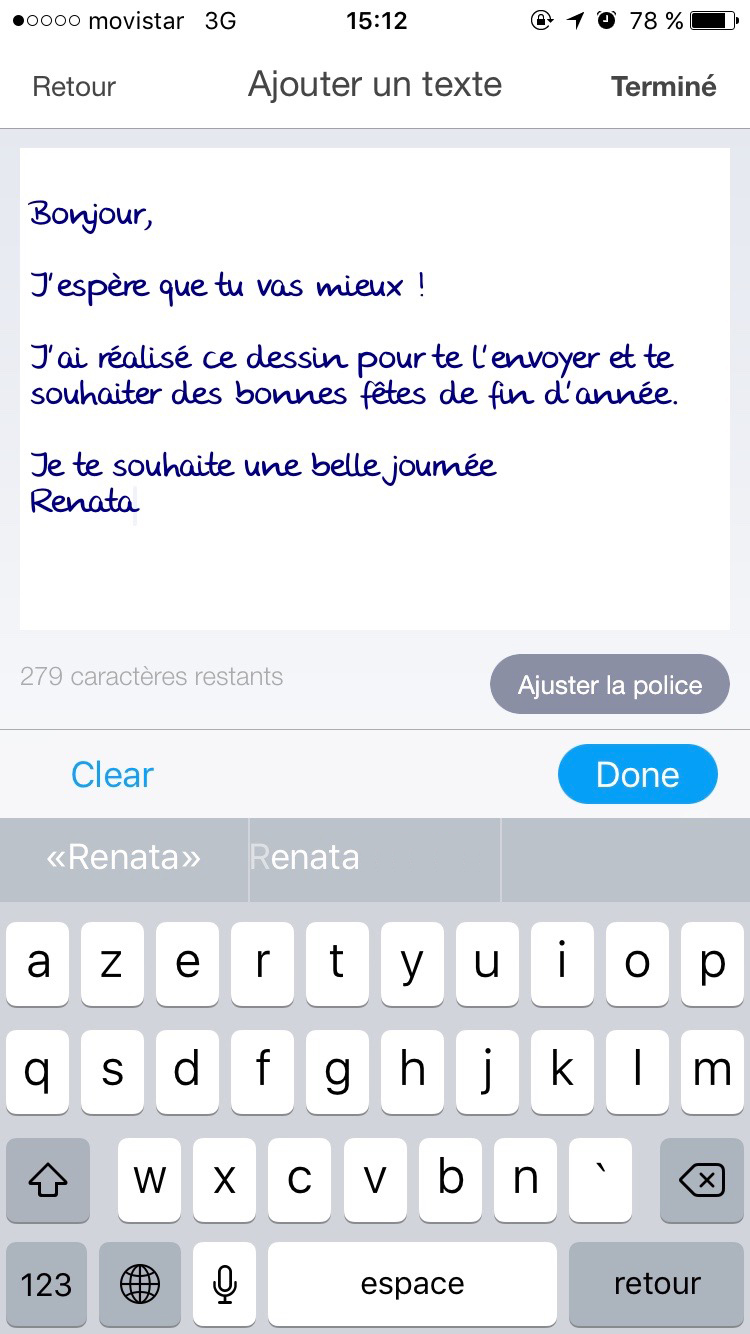Tap the blue Done button
Viewport: 750px width, 1334px height.
point(638,775)
